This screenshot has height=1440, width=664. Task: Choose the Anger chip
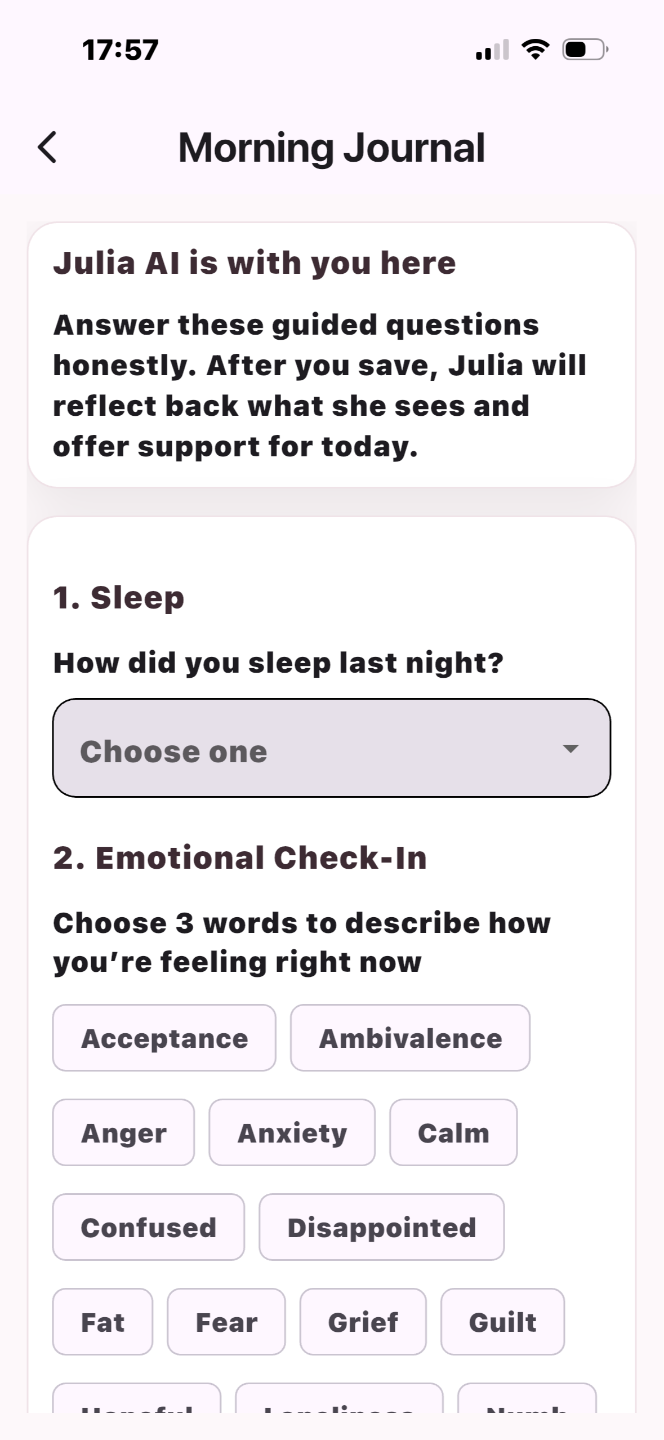click(123, 1133)
